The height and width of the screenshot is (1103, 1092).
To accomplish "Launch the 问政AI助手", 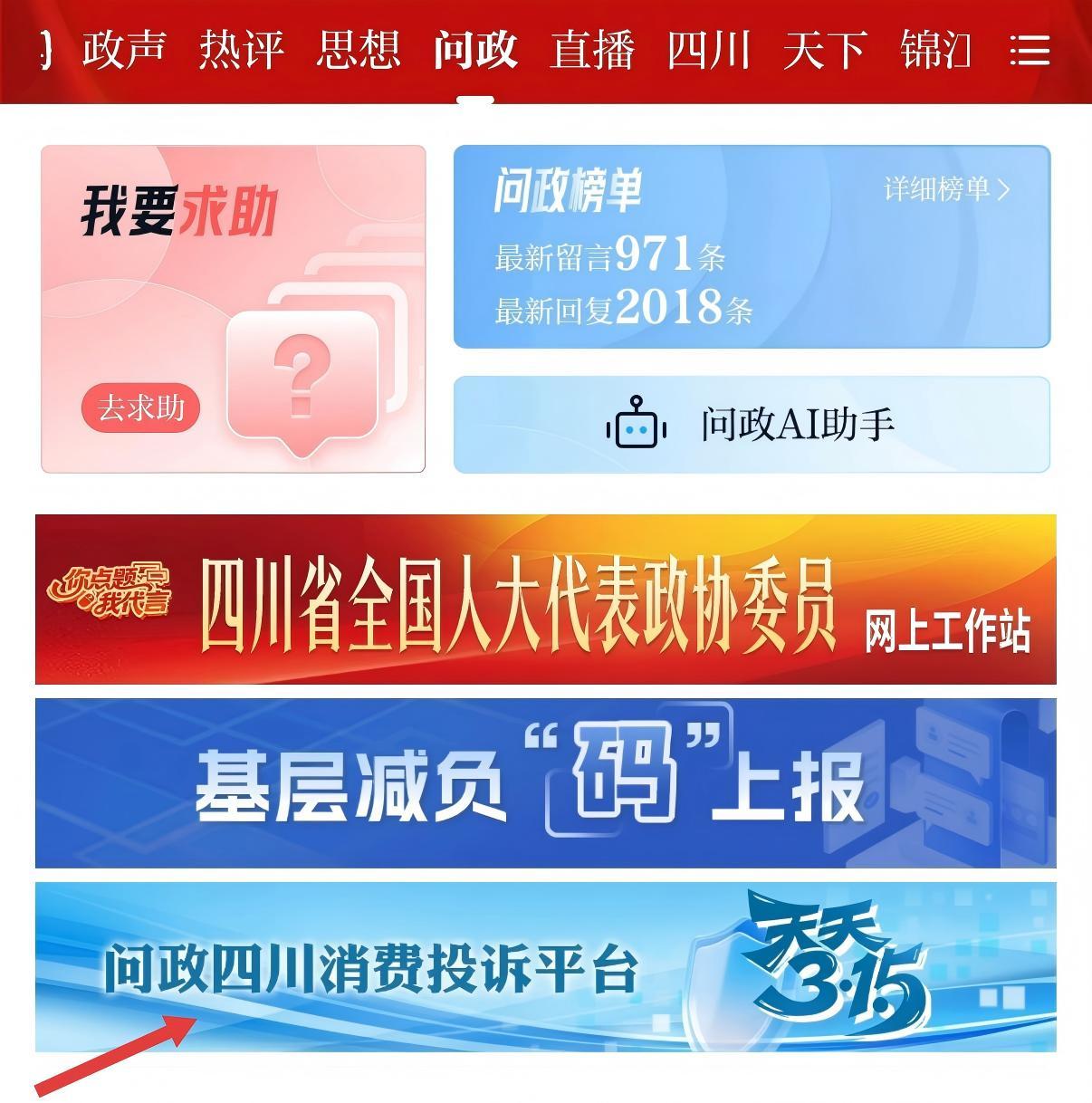I will 752,425.
